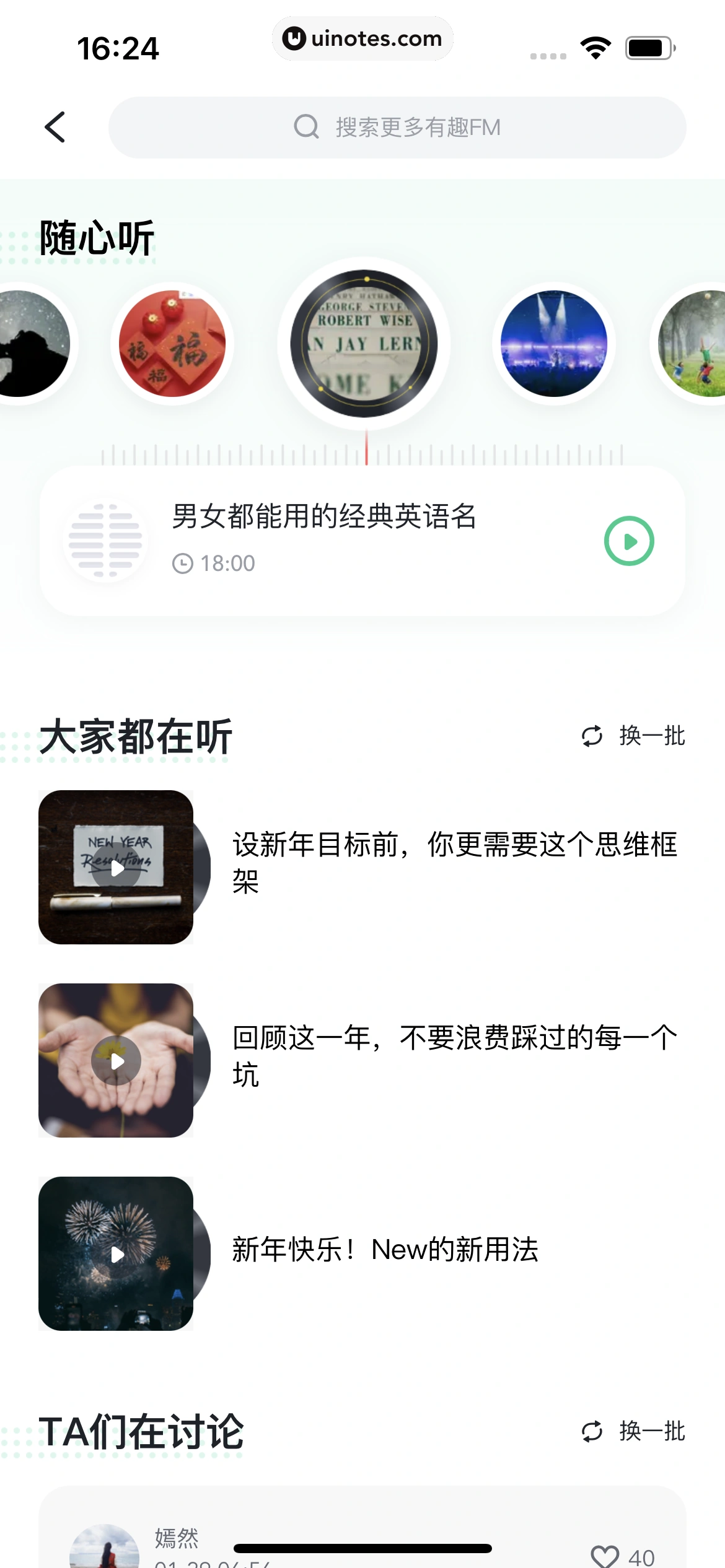Tap the red marker on the station tuning dial
Viewport: 725px width, 1568px height.
[366, 452]
